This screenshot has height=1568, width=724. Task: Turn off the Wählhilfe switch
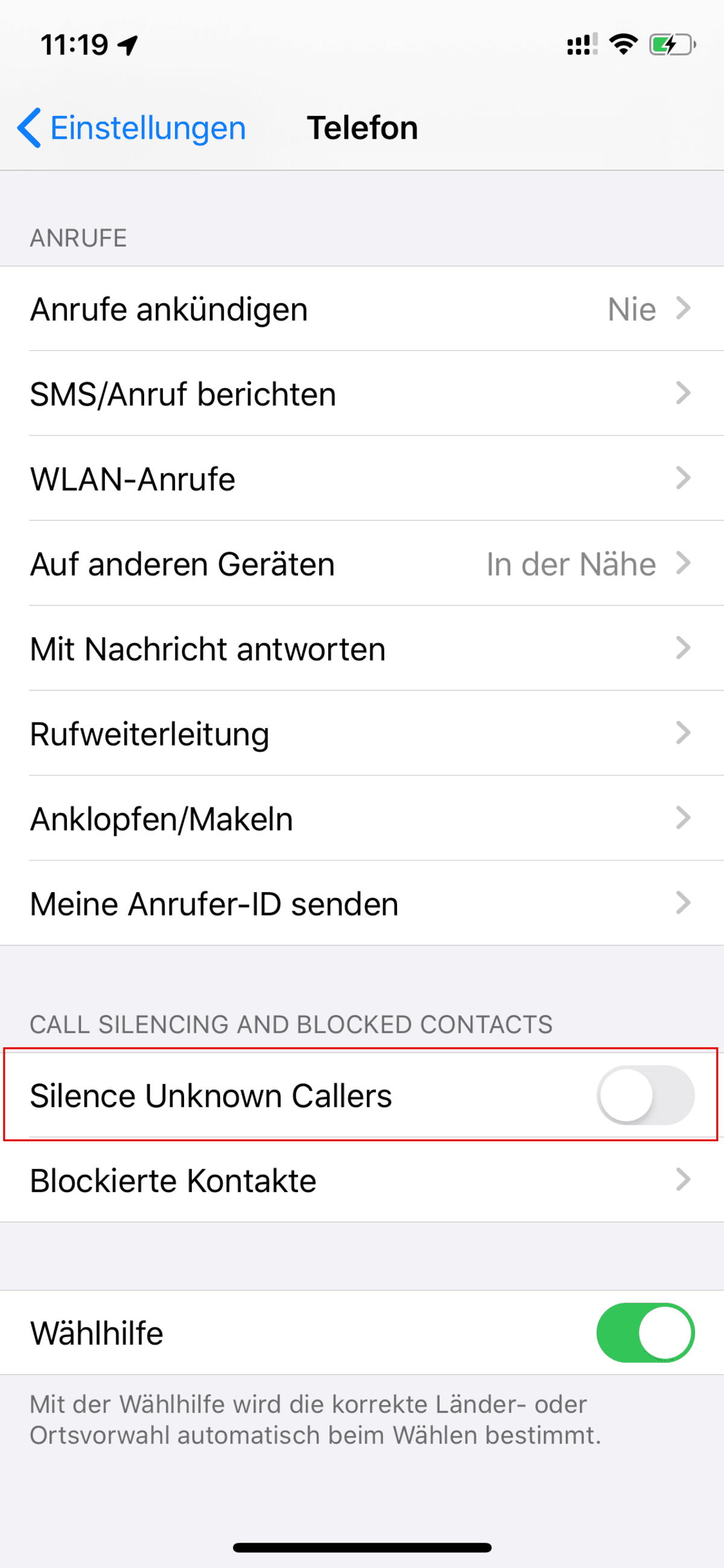[x=646, y=1333]
